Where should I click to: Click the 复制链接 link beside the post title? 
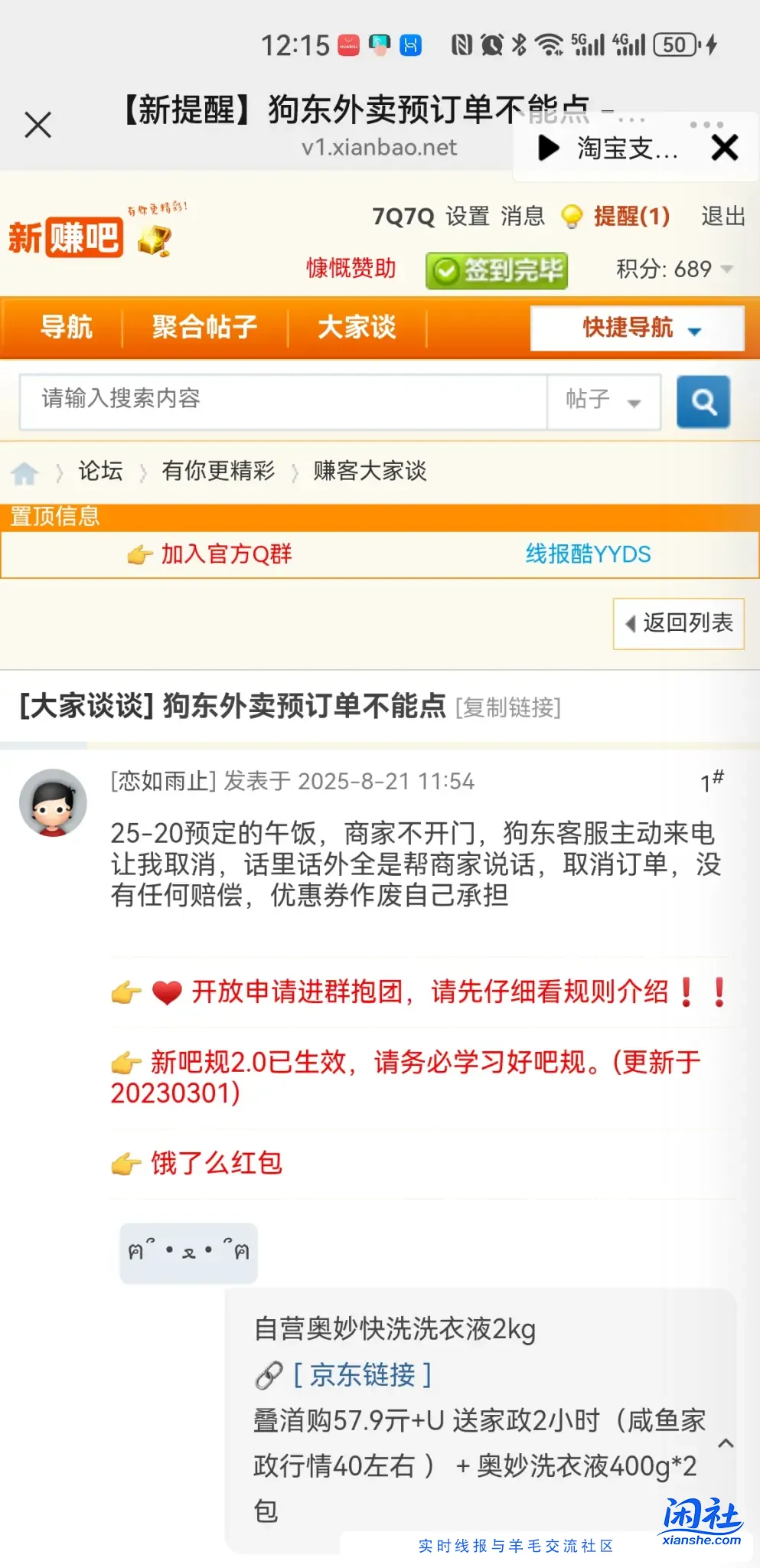pyautogui.click(x=509, y=707)
